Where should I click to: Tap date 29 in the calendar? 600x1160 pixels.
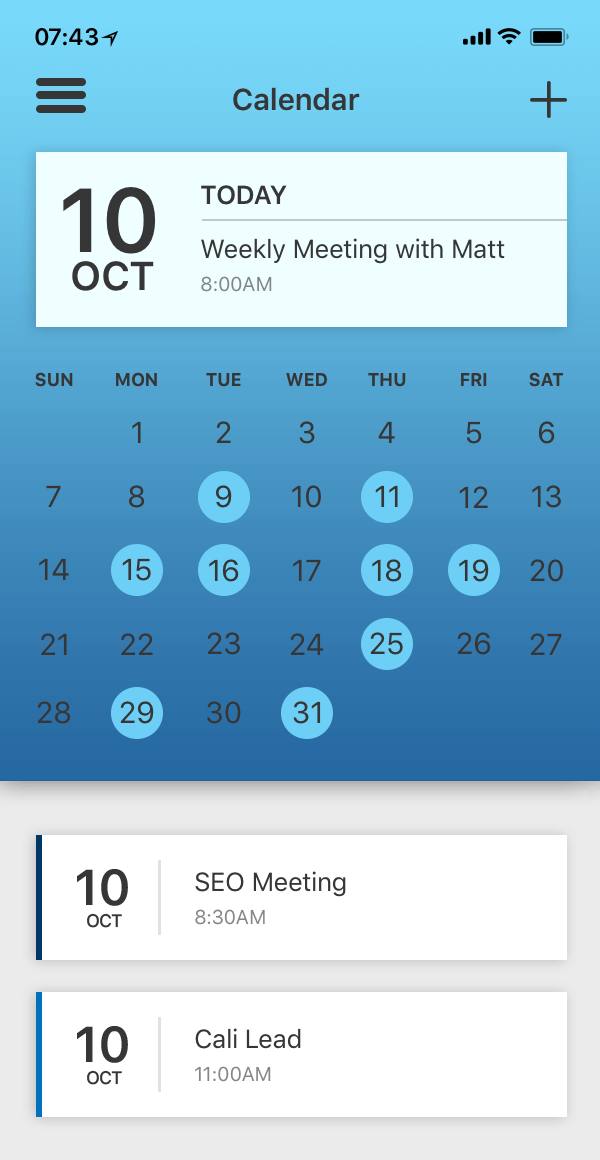[137, 713]
